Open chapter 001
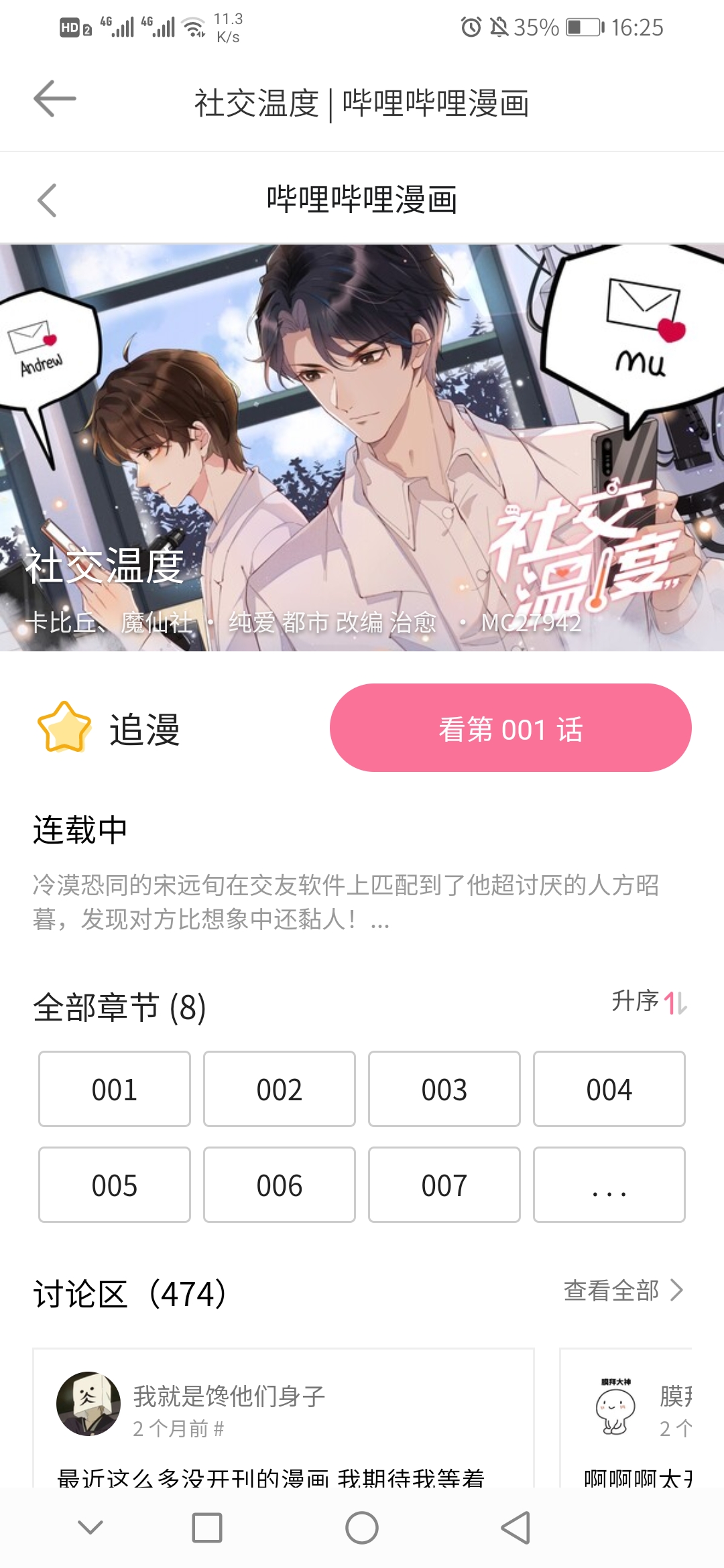The width and height of the screenshot is (724, 1568). tap(115, 1089)
